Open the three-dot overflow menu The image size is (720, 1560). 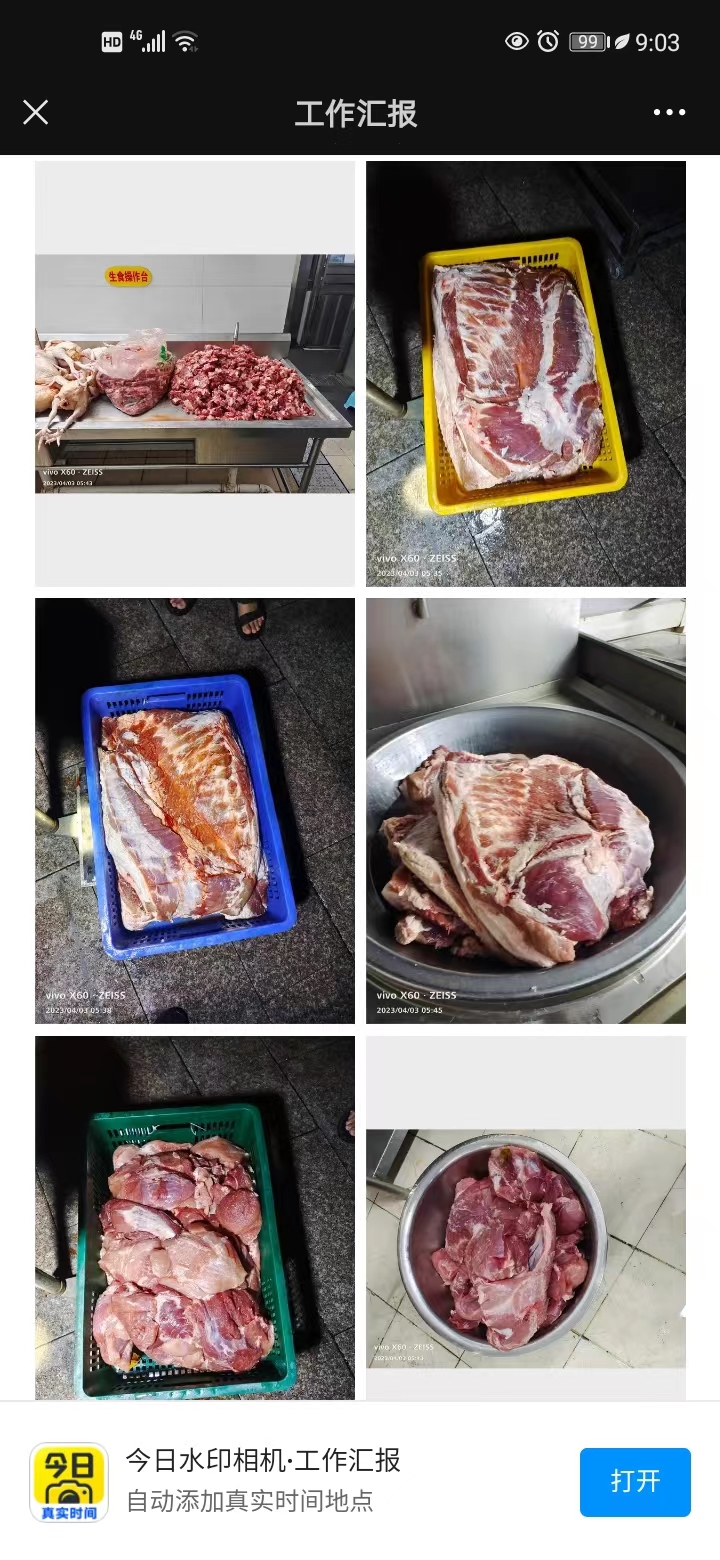pos(669,112)
